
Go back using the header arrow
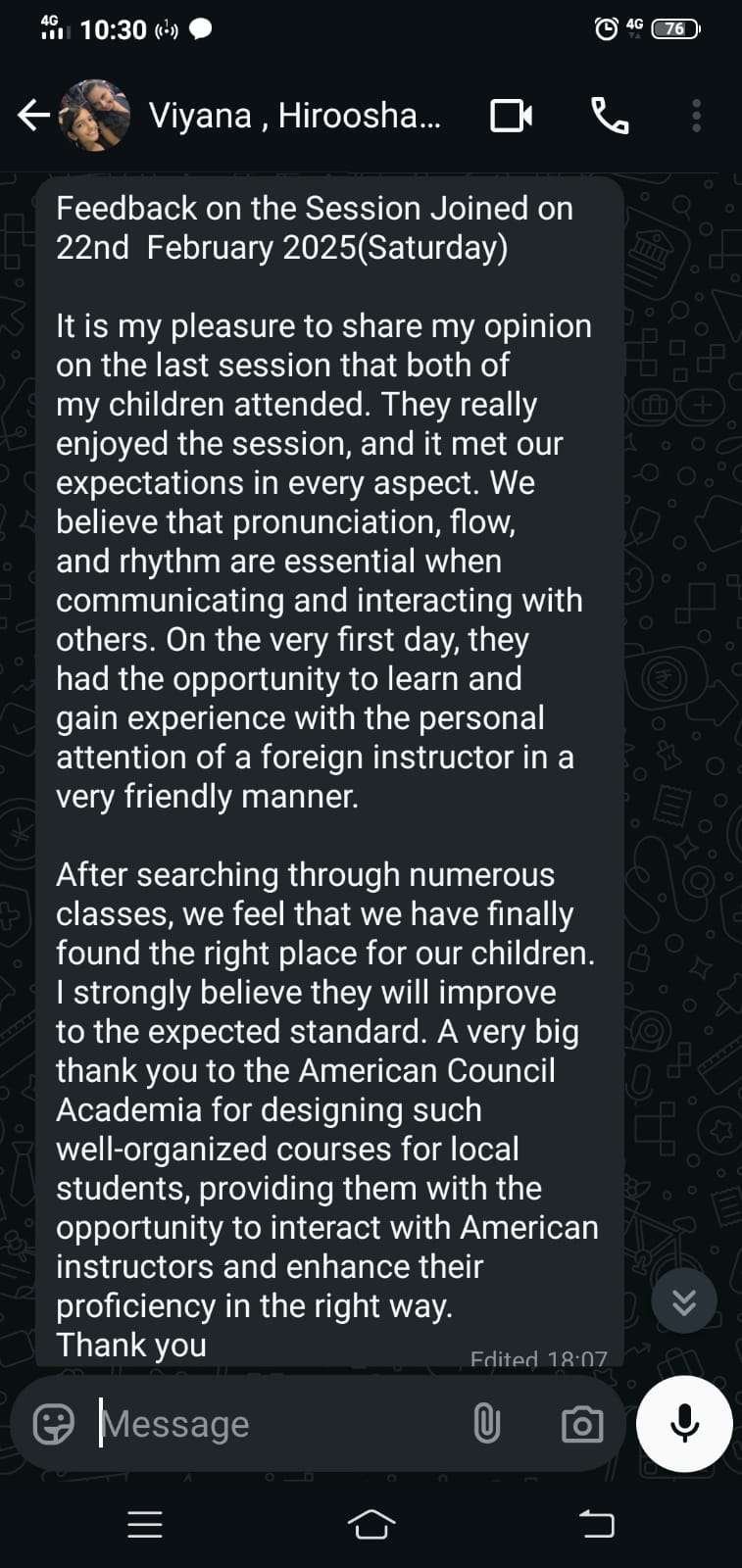33,116
